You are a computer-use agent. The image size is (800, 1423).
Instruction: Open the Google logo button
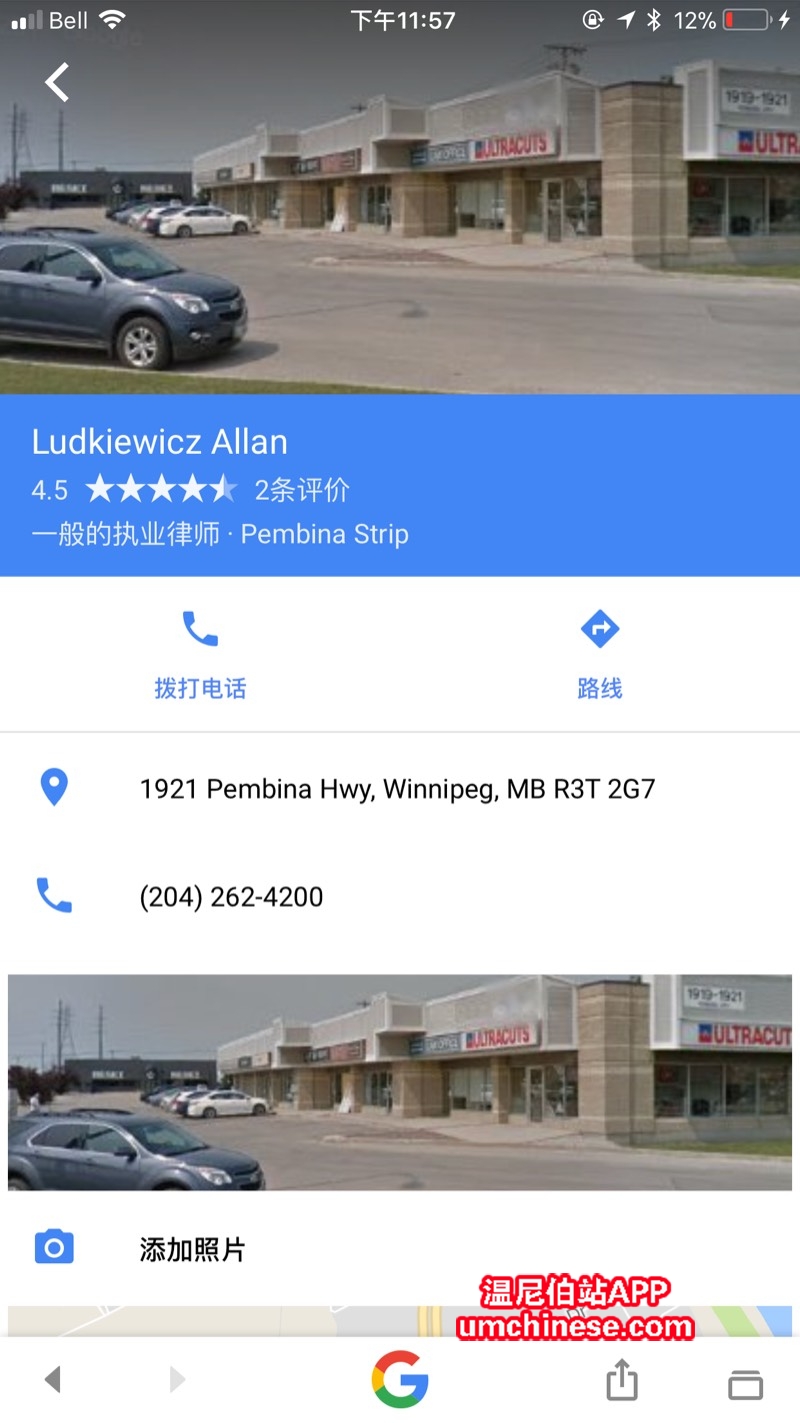click(400, 1380)
